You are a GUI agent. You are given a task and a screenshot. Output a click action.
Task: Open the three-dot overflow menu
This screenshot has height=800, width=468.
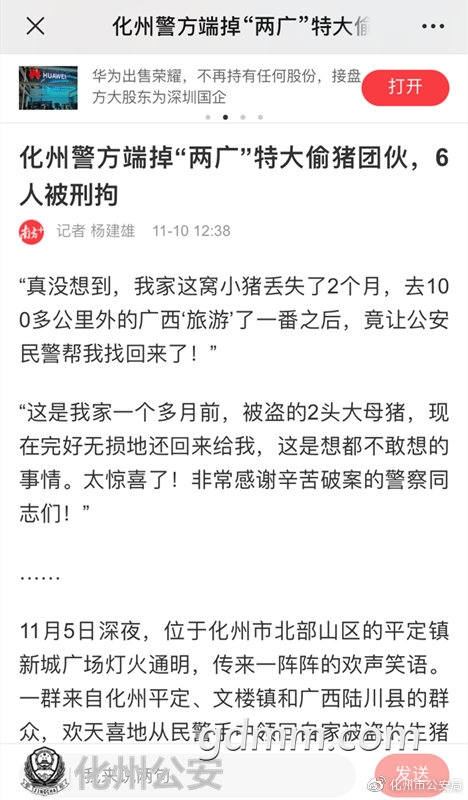[x=433, y=26]
